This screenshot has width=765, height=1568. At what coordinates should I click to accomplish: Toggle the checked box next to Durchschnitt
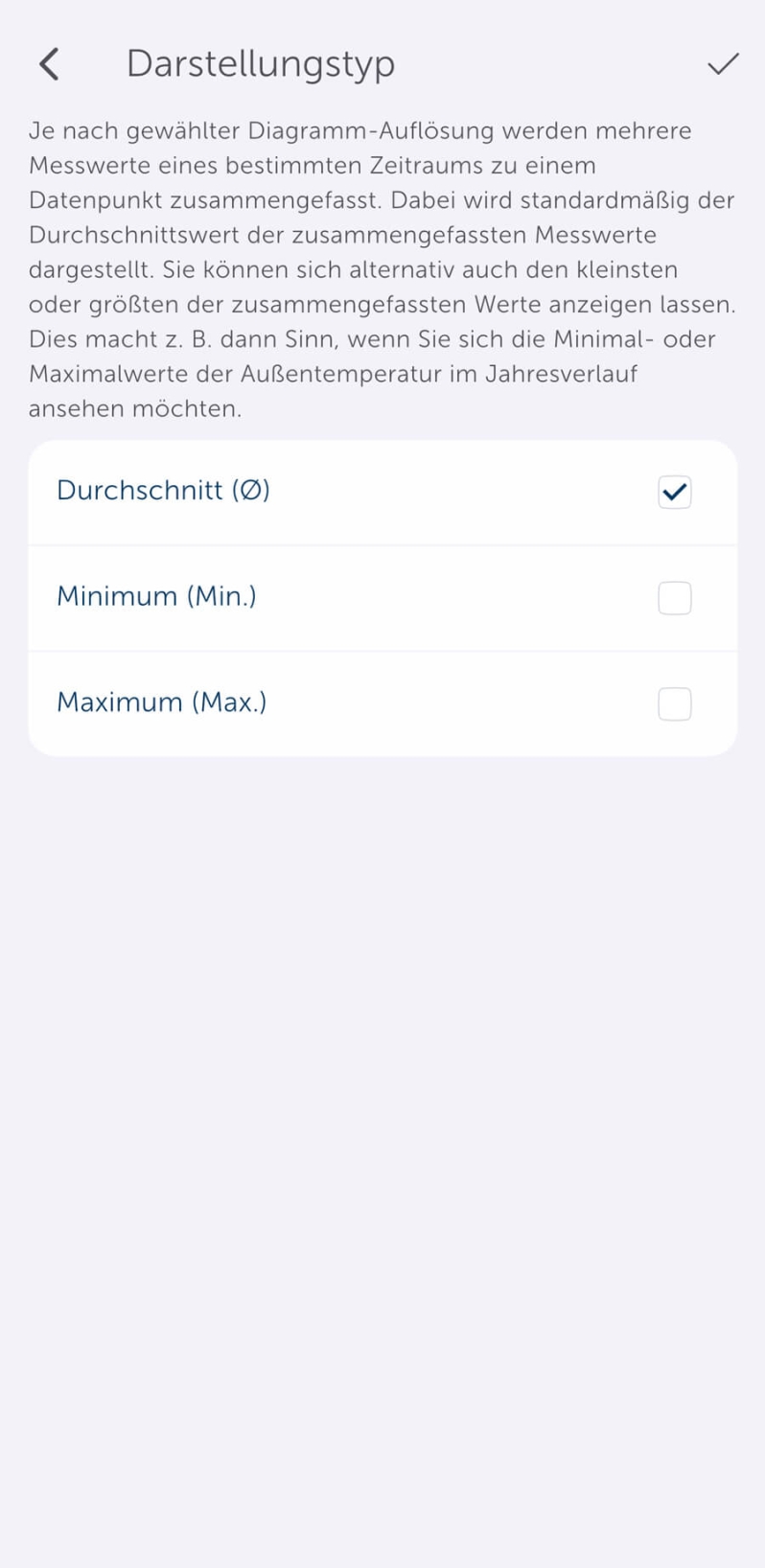point(674,492)
